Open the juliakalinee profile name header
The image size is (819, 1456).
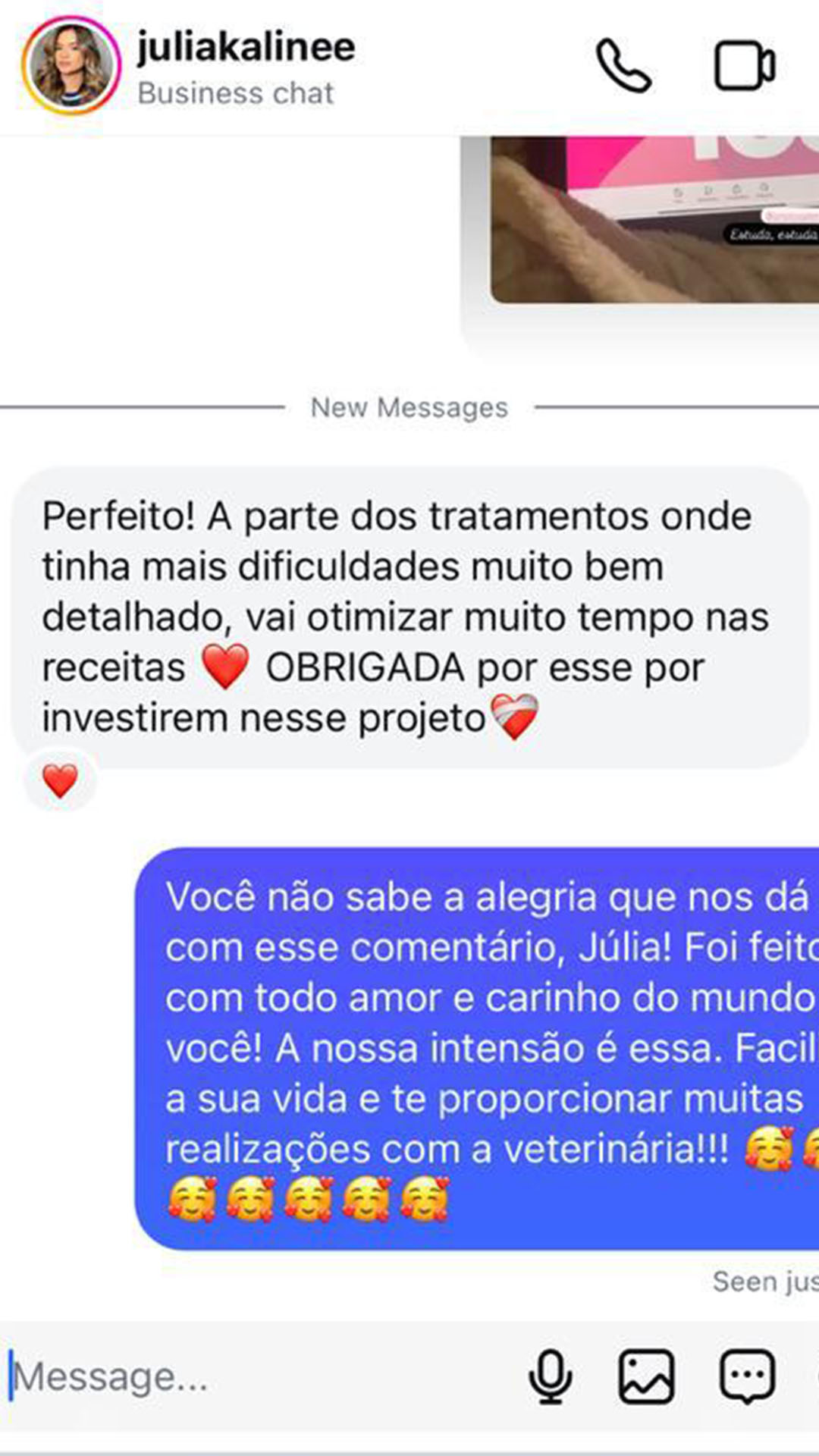(246, 47)
